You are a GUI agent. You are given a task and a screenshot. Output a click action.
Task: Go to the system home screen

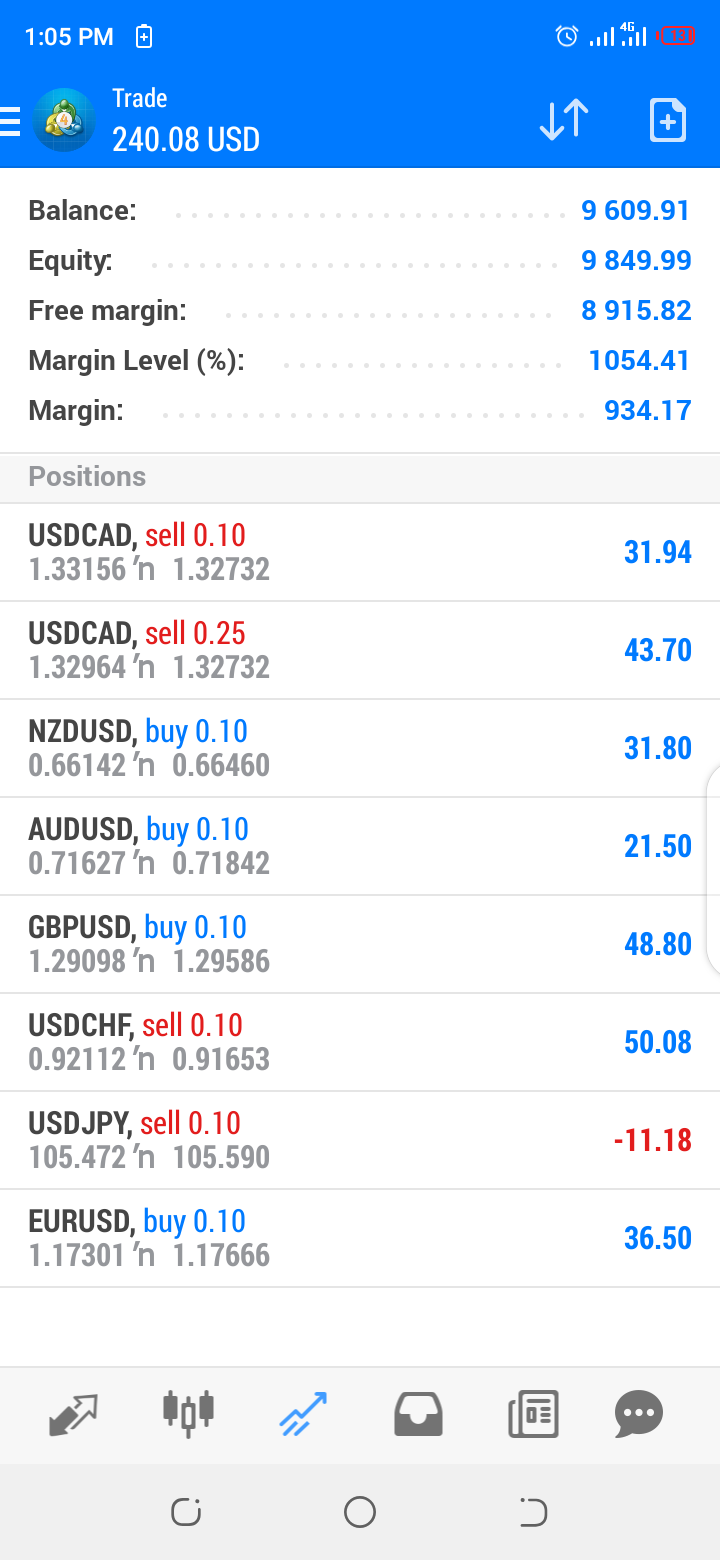360,1512
